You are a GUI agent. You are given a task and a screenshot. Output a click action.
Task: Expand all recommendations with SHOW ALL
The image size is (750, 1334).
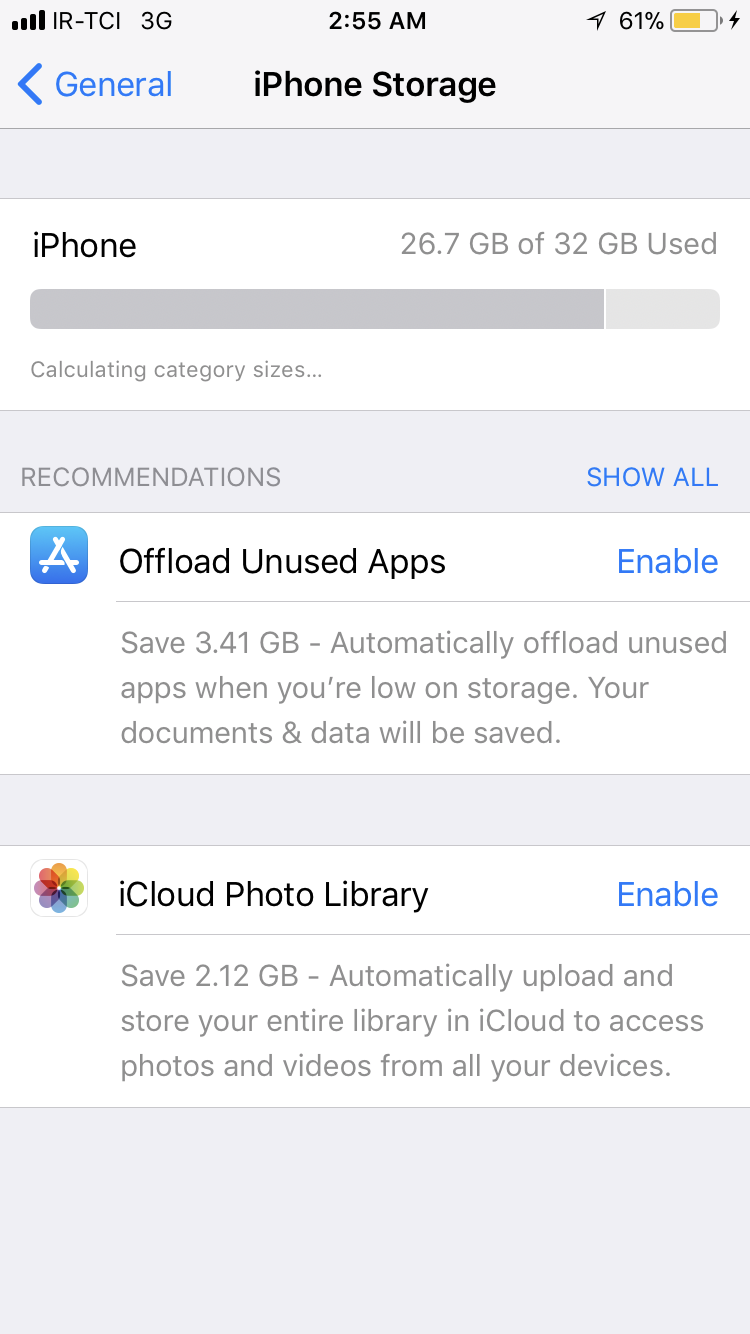[x=652, y=477]
